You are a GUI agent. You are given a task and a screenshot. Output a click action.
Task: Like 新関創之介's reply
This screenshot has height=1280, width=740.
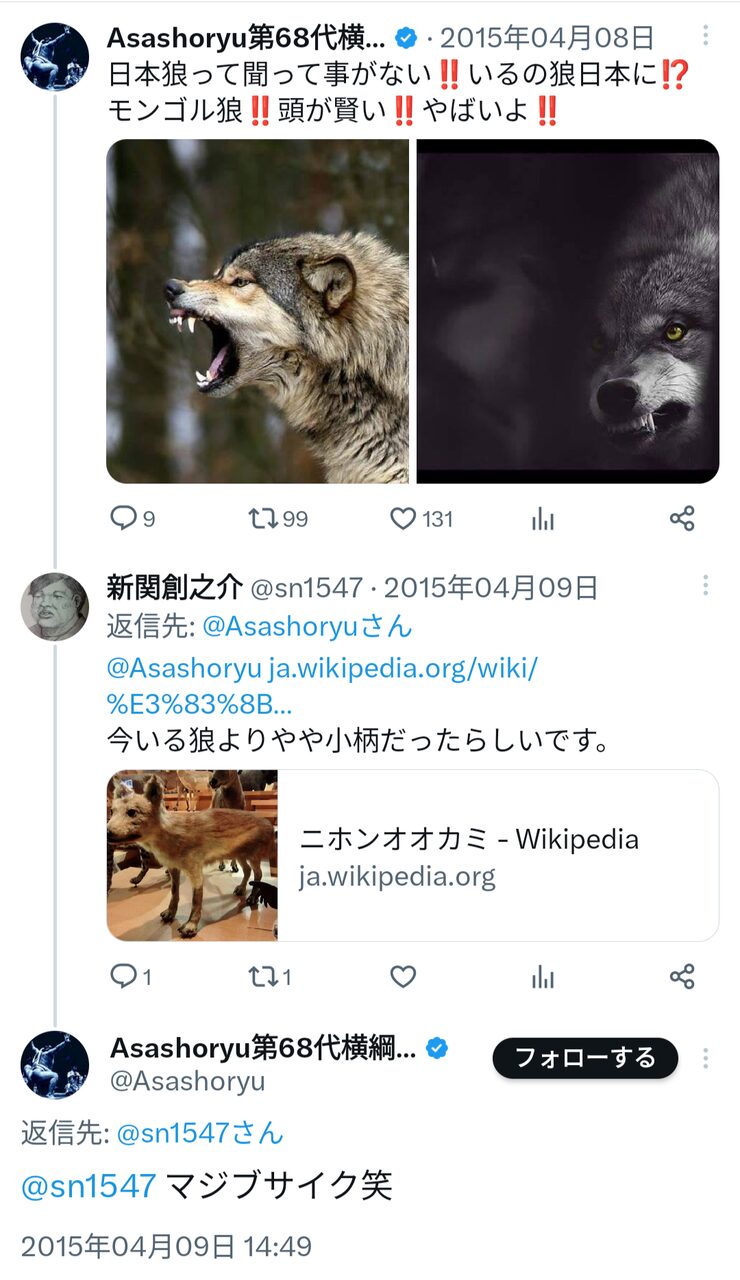point(403,976)
